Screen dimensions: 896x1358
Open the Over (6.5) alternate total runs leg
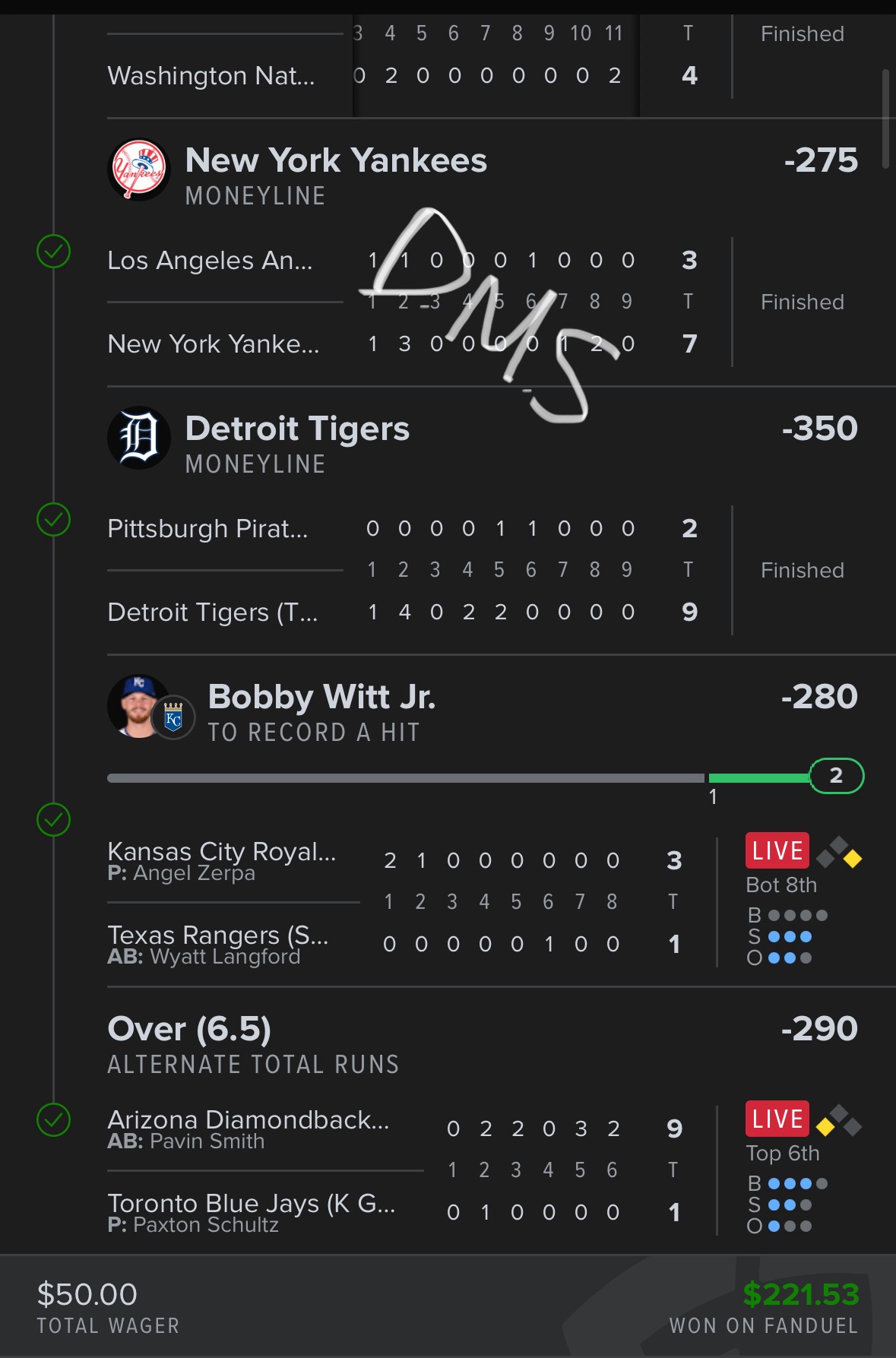[x=189, y=1030]
